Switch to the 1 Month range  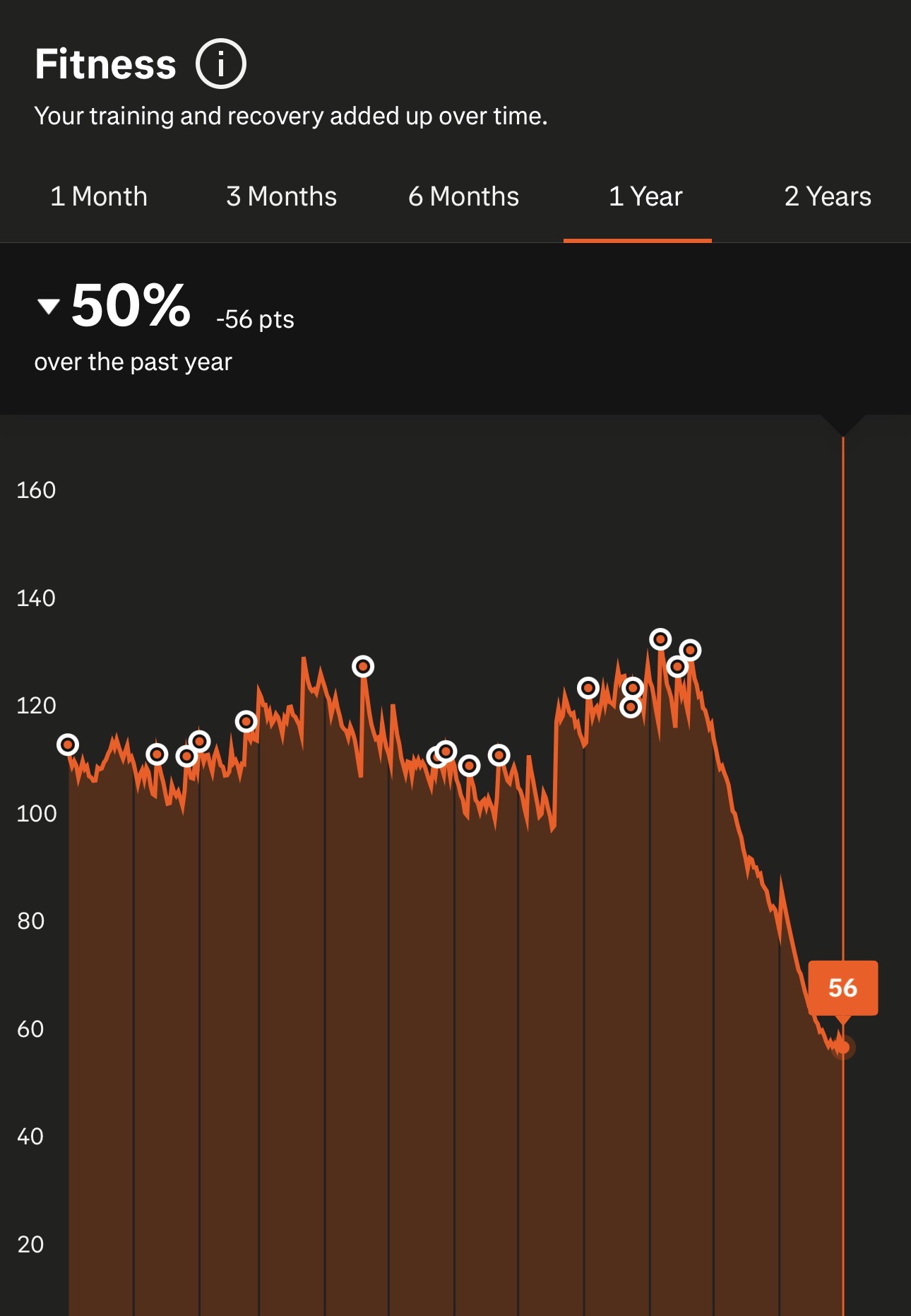click(x=99, y=196)
